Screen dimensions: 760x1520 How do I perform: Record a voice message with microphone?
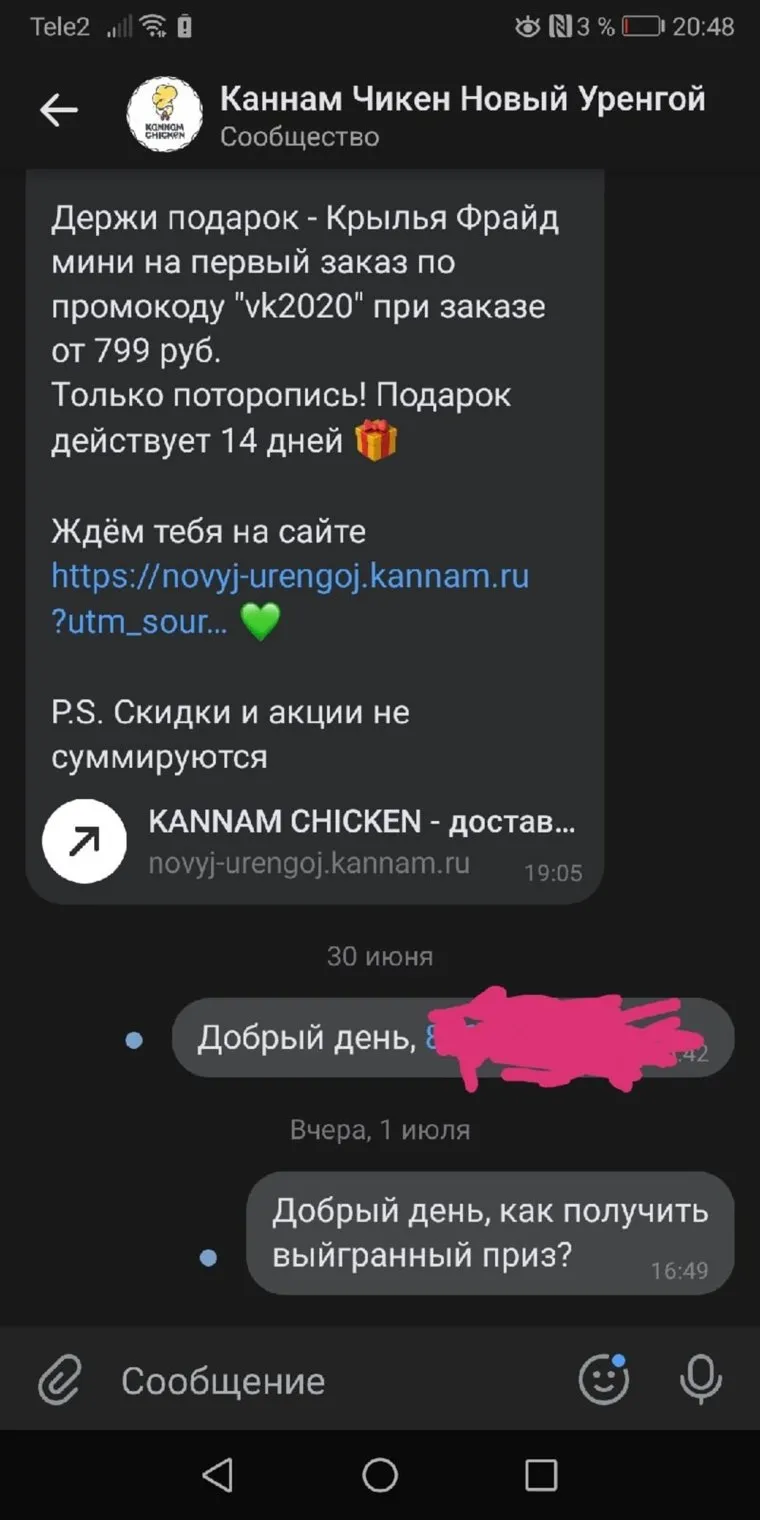coord(701,1381)
